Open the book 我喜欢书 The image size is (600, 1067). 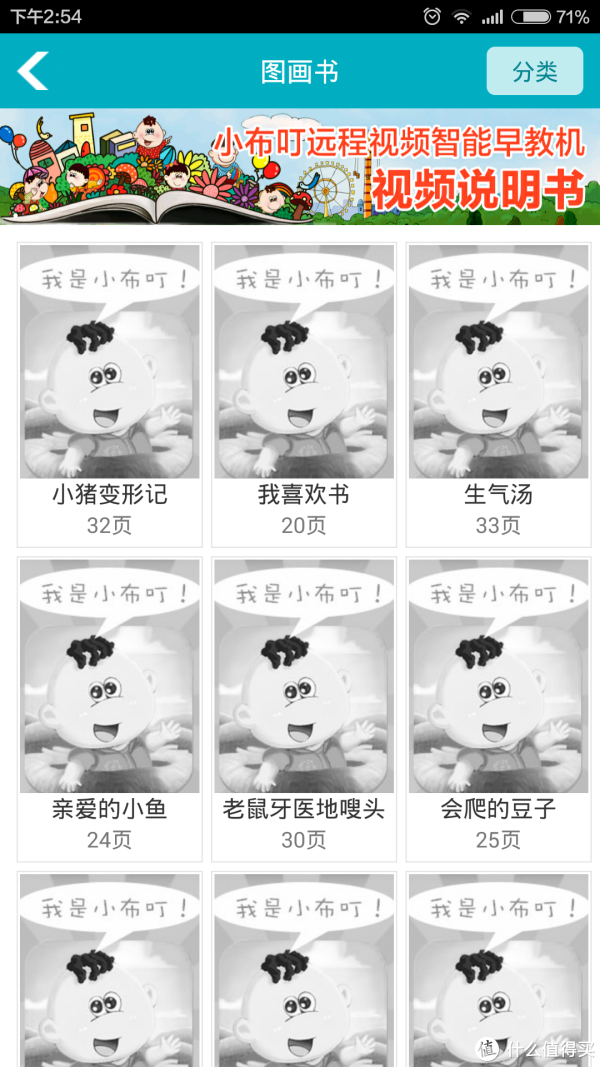pyautogui.click(x=303, y=393)
